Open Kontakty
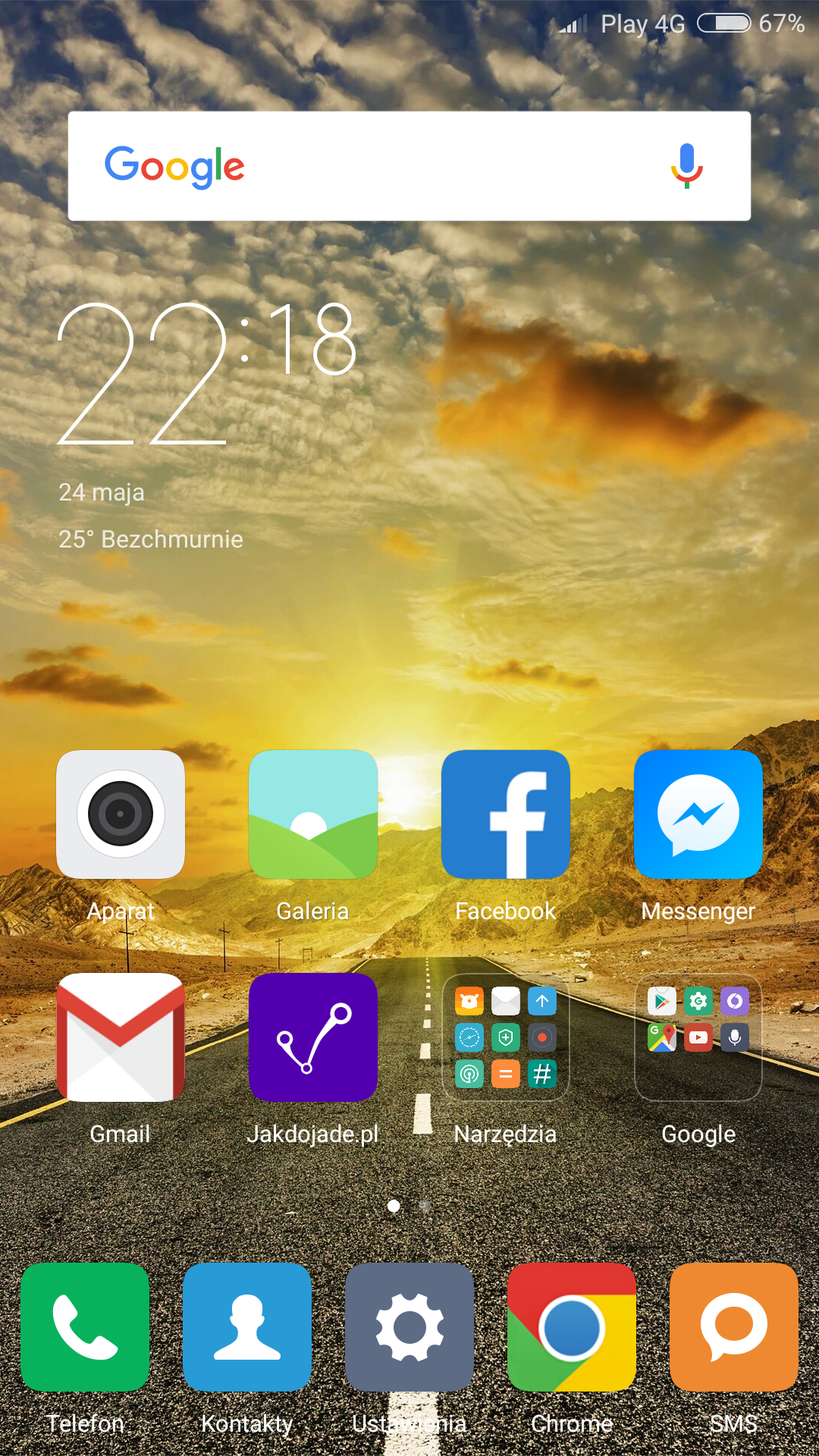The image size is (819, 1456). pos(247,1327)
